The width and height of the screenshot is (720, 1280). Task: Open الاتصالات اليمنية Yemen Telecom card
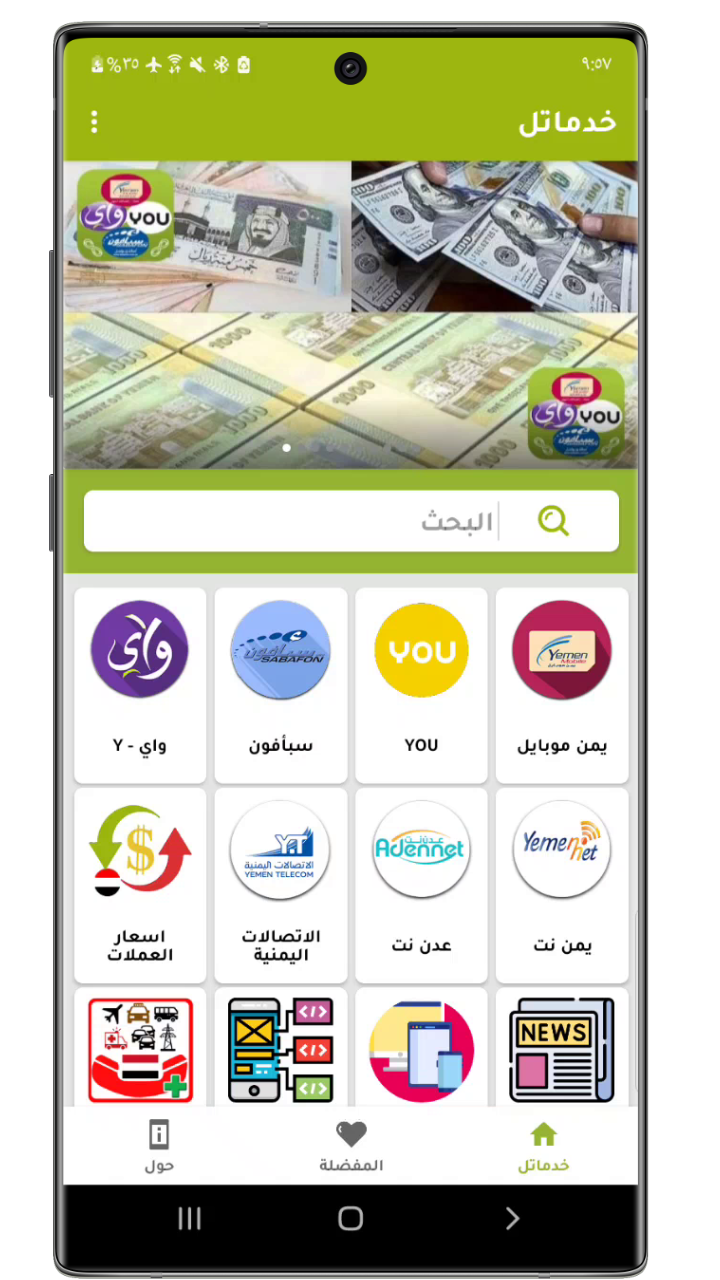(280, 884)
